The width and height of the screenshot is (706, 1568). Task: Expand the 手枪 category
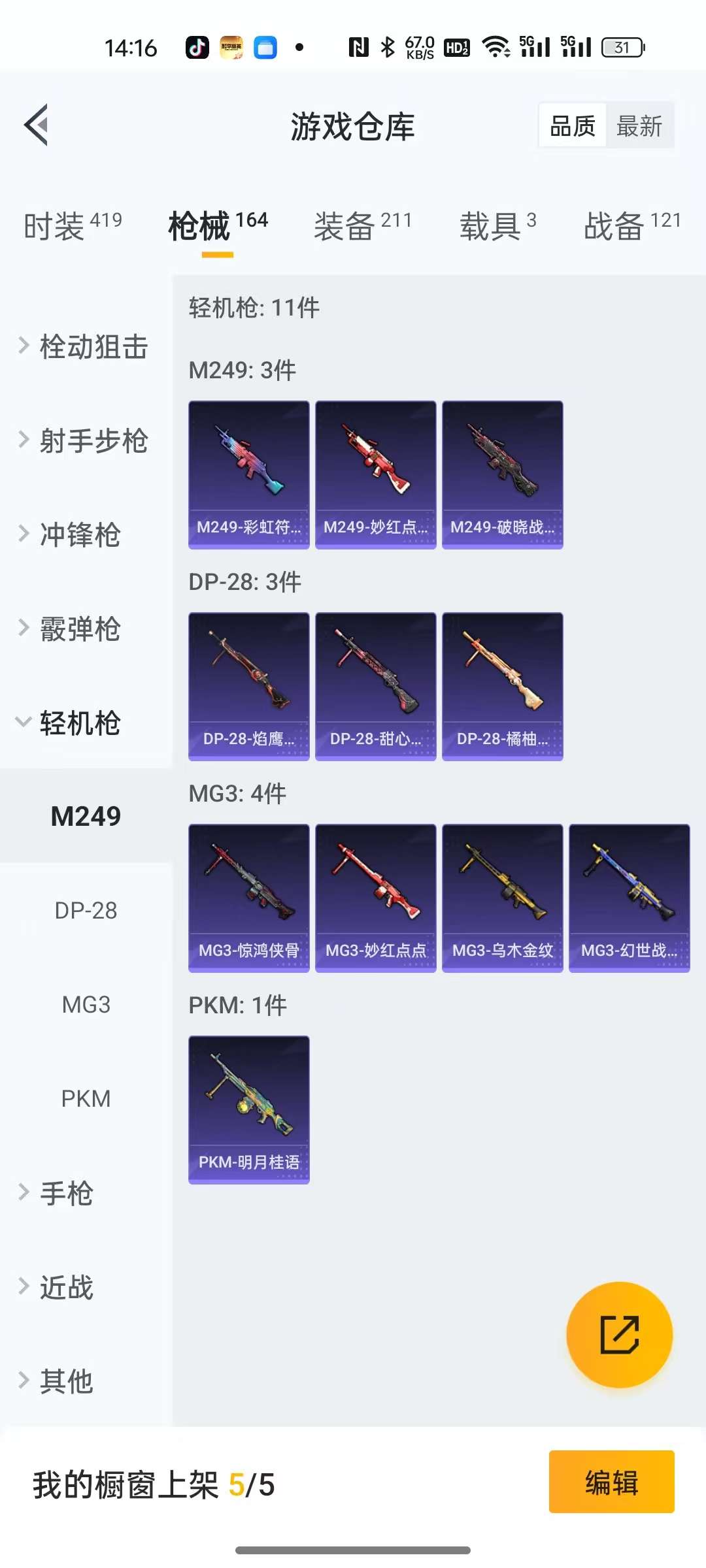click(59, 1193)
